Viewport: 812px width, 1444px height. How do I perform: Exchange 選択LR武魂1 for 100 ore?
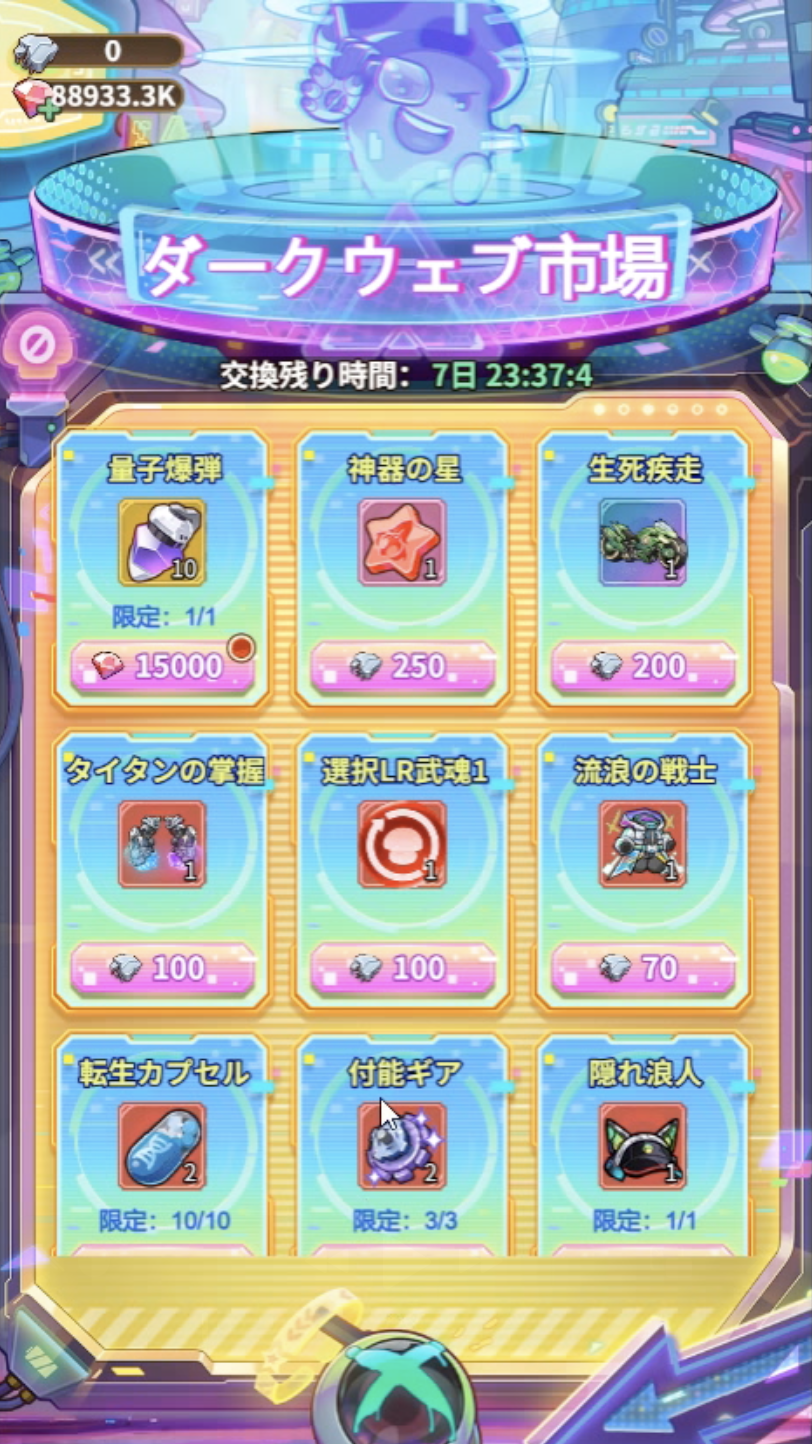(402, 968)
